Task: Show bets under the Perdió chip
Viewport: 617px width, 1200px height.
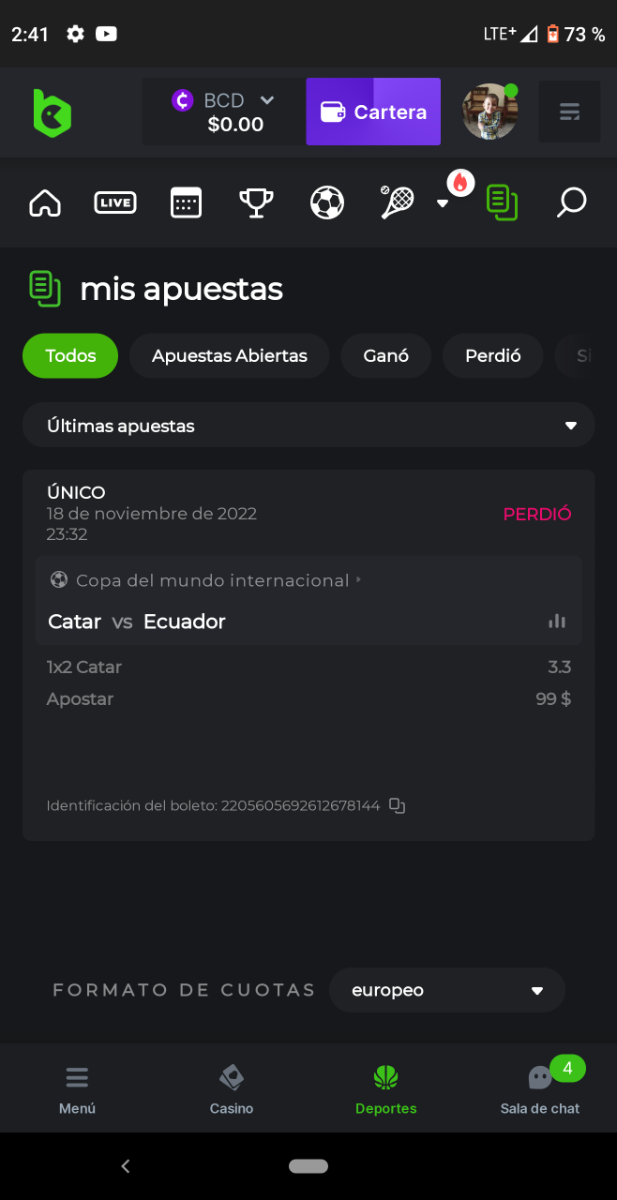Action: (493, 356)
